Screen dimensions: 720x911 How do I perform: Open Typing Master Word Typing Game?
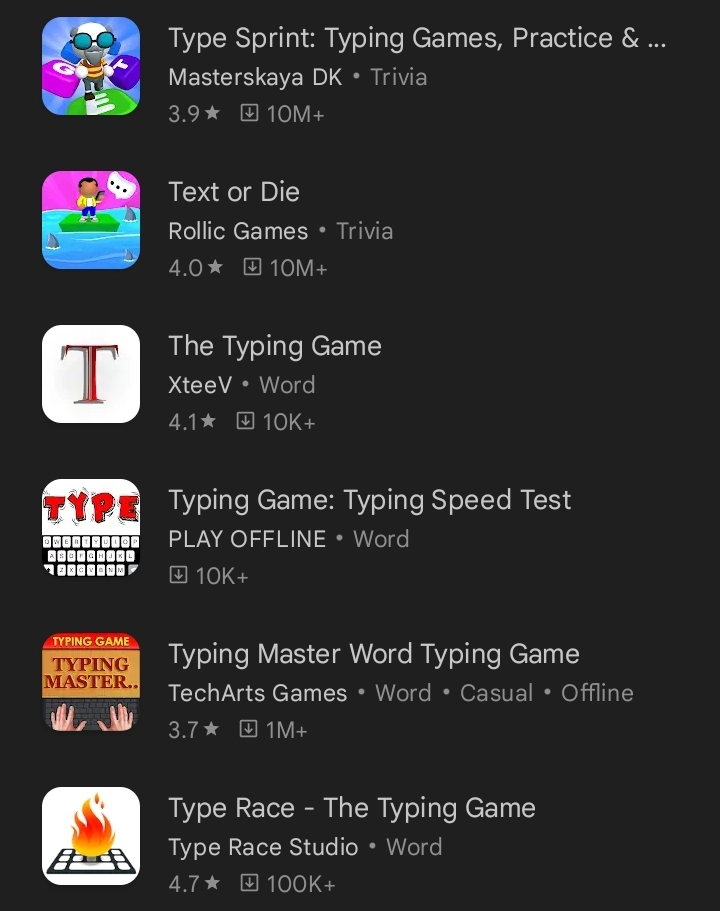coord(374,654)
